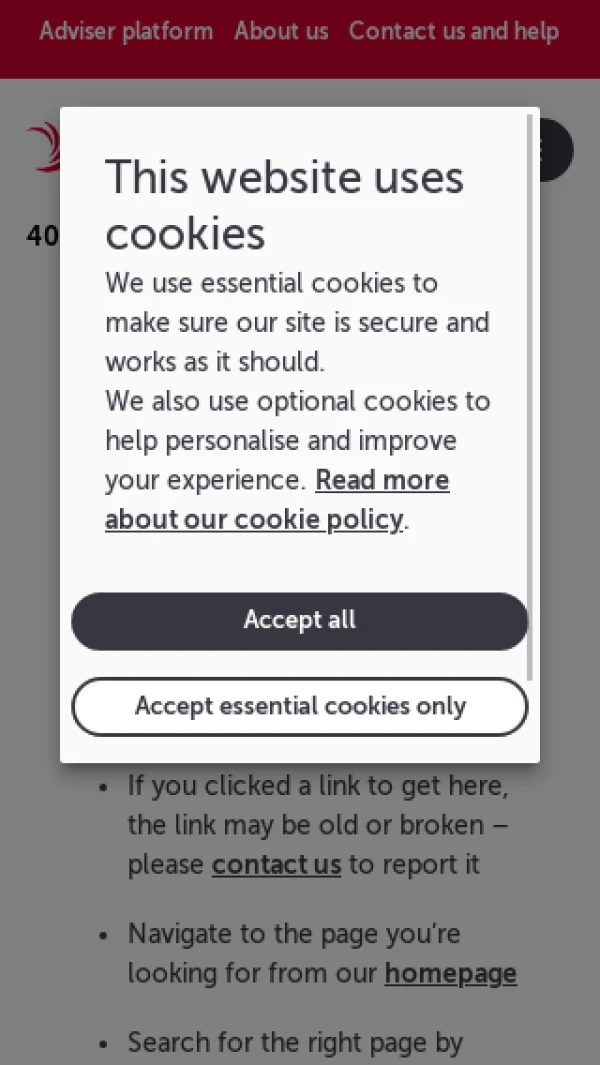Open the Adviser platform link
Image resolution: width=600 pixels, height=1065 pixels.
point(126,31)
